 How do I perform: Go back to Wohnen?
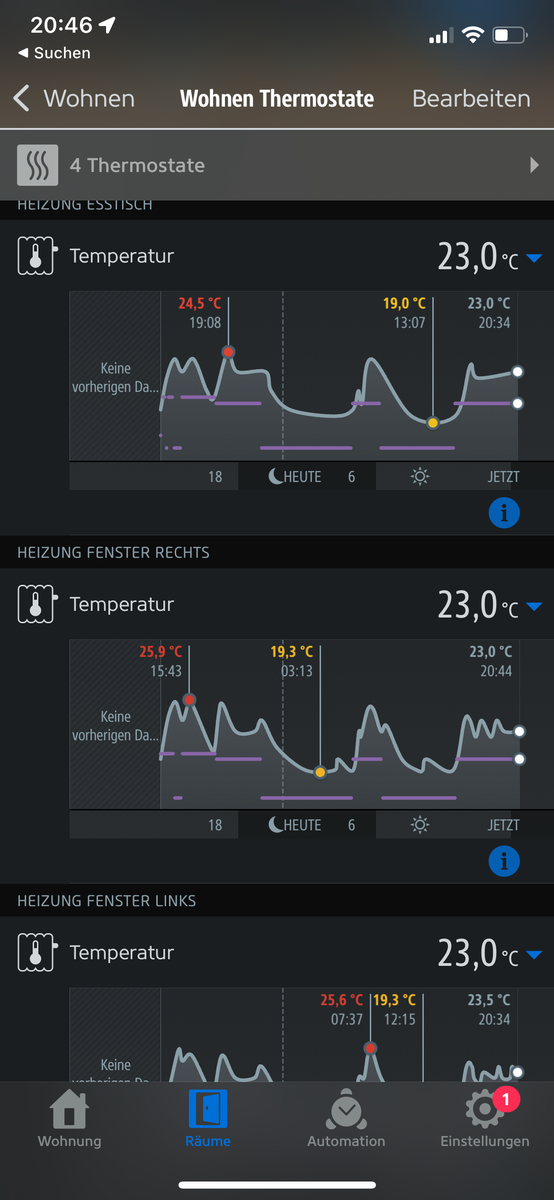click(74, 99)
